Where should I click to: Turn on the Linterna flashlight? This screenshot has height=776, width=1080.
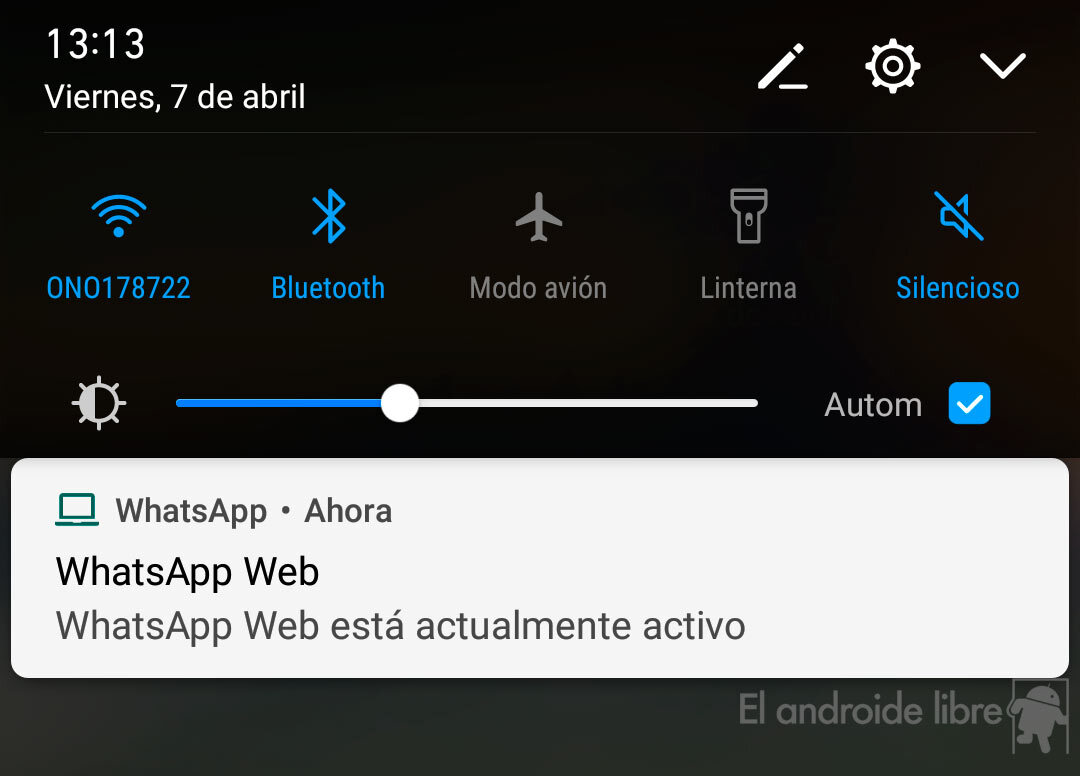pos(748,217)
